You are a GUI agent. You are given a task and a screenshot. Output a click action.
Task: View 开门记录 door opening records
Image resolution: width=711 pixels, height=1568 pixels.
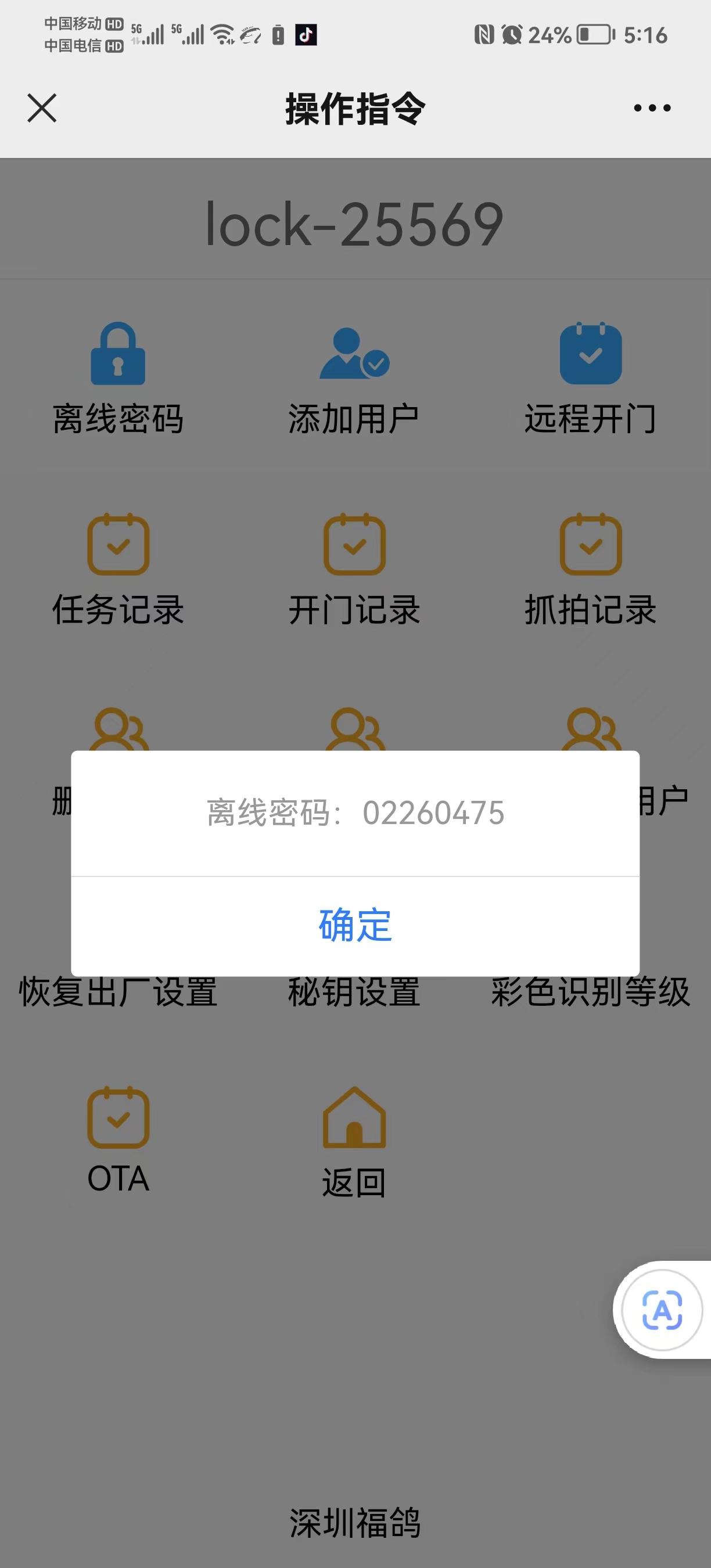[354, 569]
